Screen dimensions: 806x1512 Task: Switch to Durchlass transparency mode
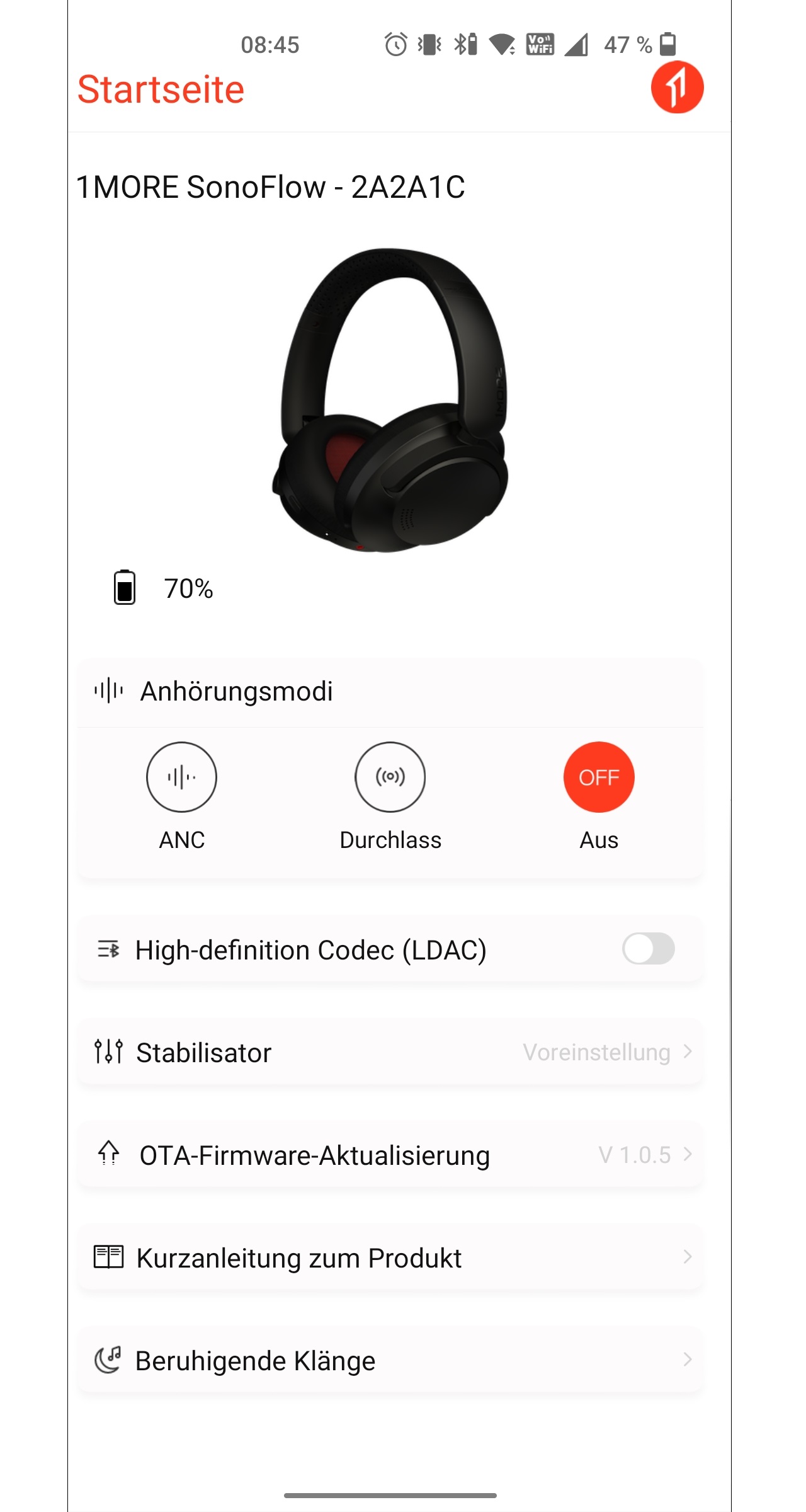(x=390, y=777)
